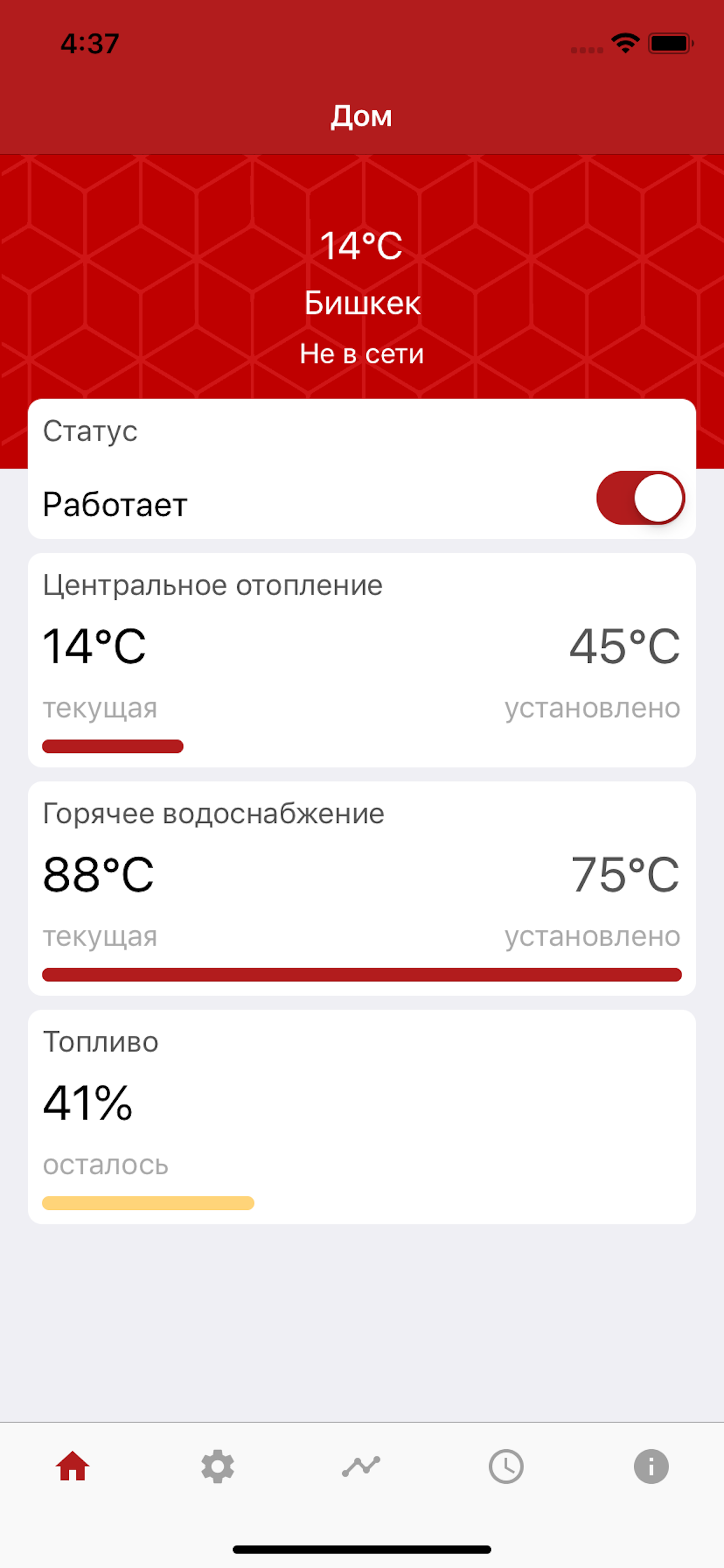Open the statistics chart icon

362,1467
